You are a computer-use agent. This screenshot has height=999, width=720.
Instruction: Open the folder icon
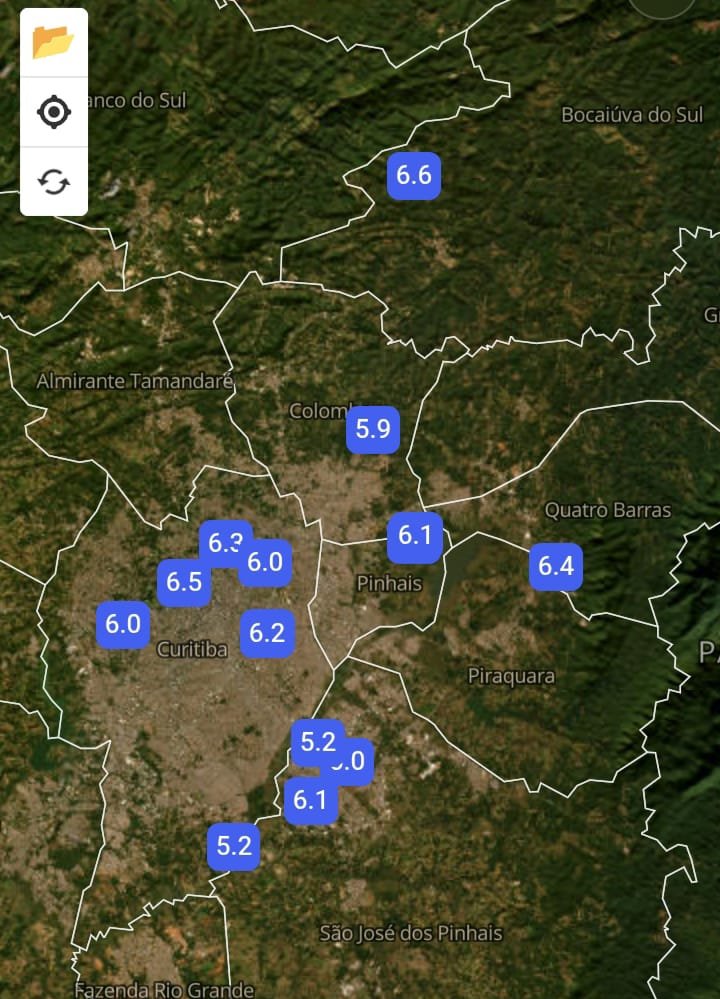coord(54,42)
